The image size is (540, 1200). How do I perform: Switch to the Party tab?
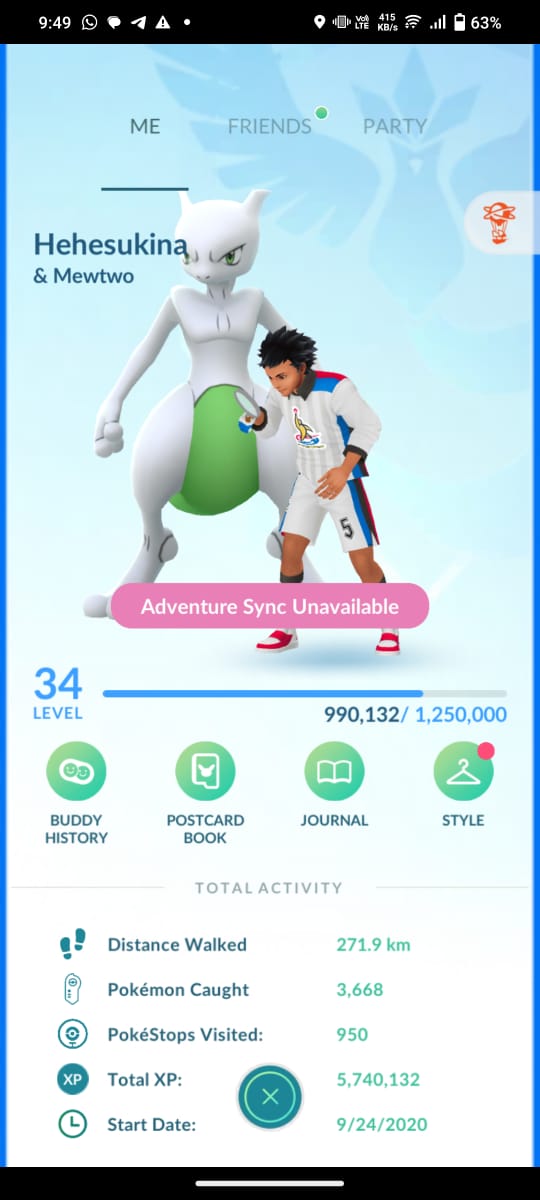point(395,126)
